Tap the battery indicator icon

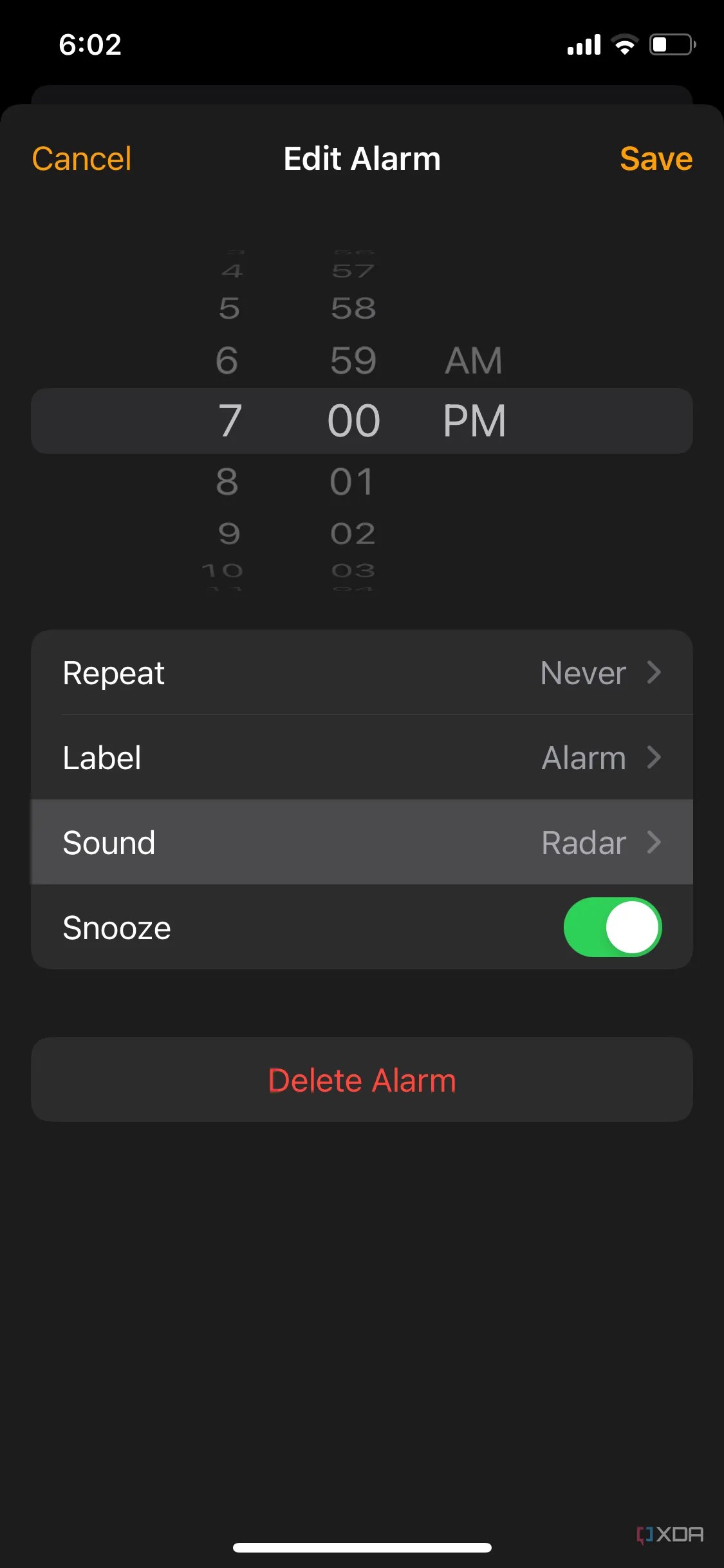672,43
